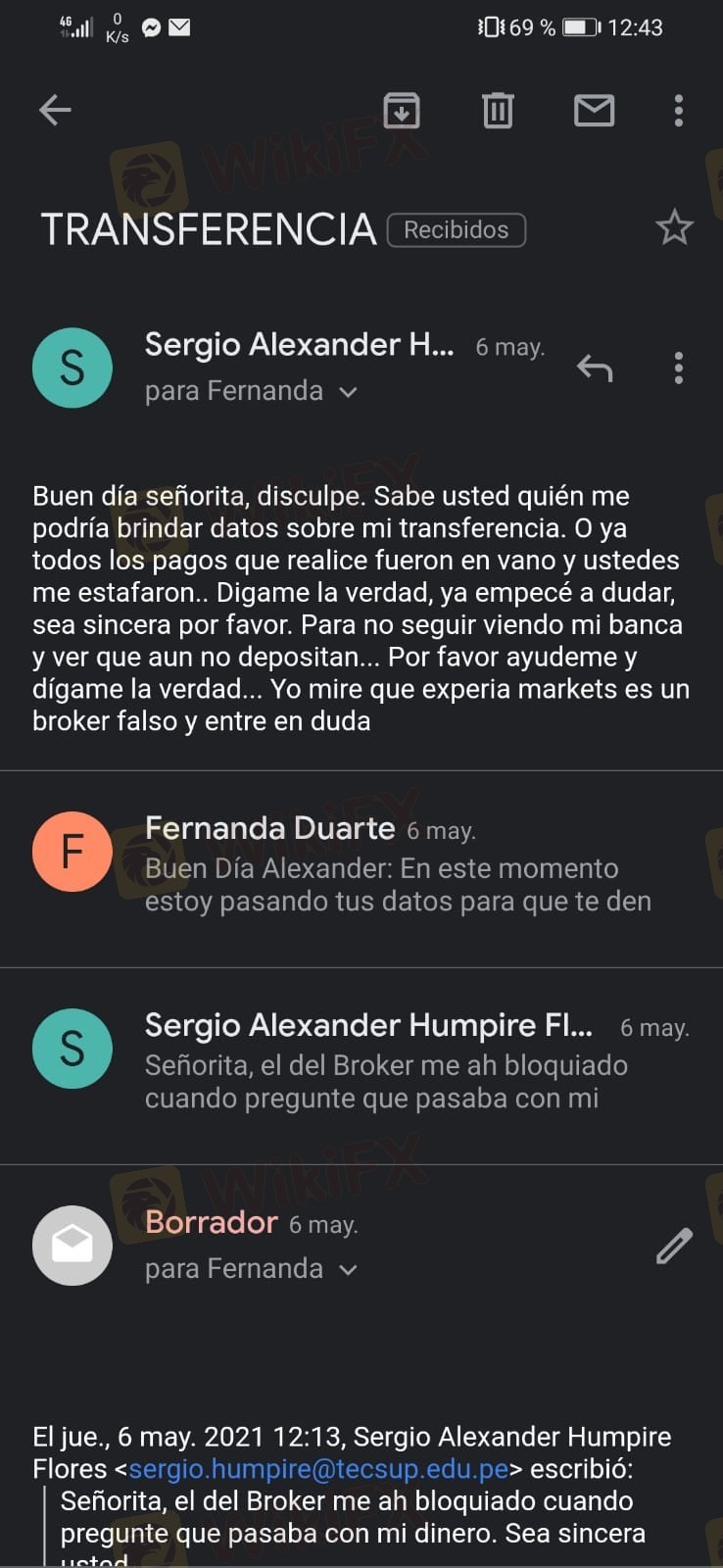Expand recipient details under Sergio Alexander H...
This screenshot has width=723, height=1568.
[x=348, y=392]
